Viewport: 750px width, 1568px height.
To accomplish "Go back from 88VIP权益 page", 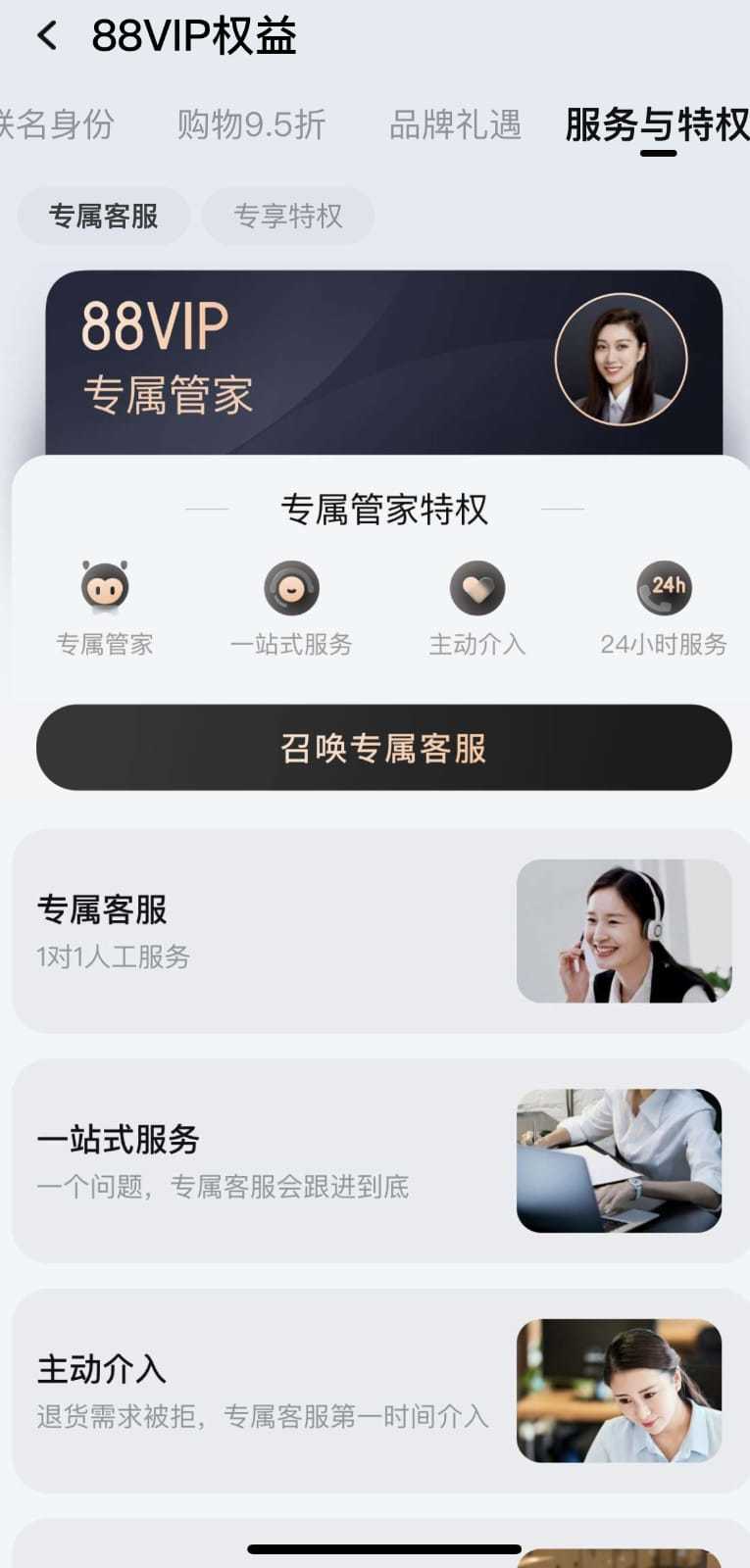I will (x=46, y=37).
